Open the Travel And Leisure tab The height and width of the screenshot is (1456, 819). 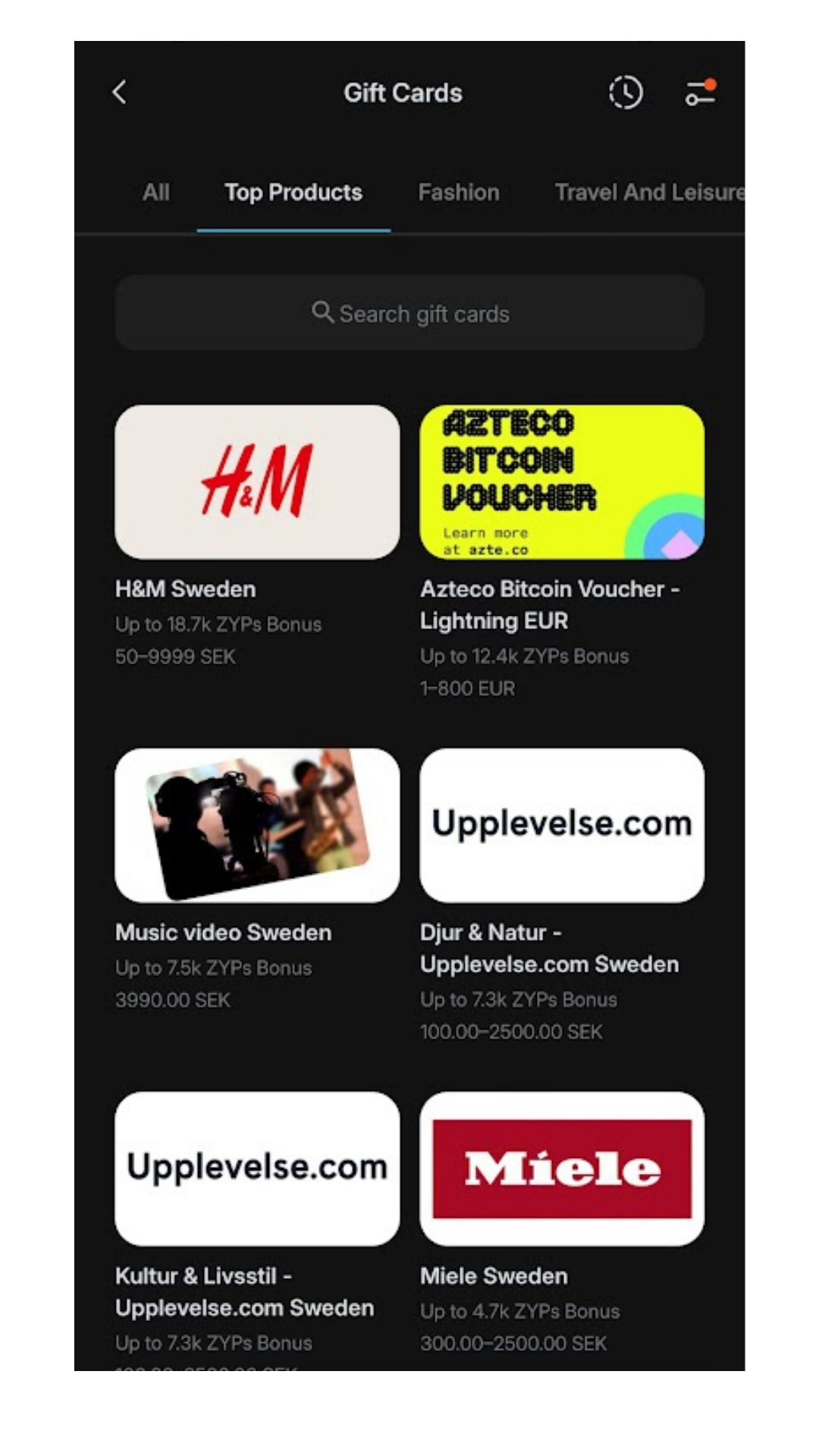(648, 193)
